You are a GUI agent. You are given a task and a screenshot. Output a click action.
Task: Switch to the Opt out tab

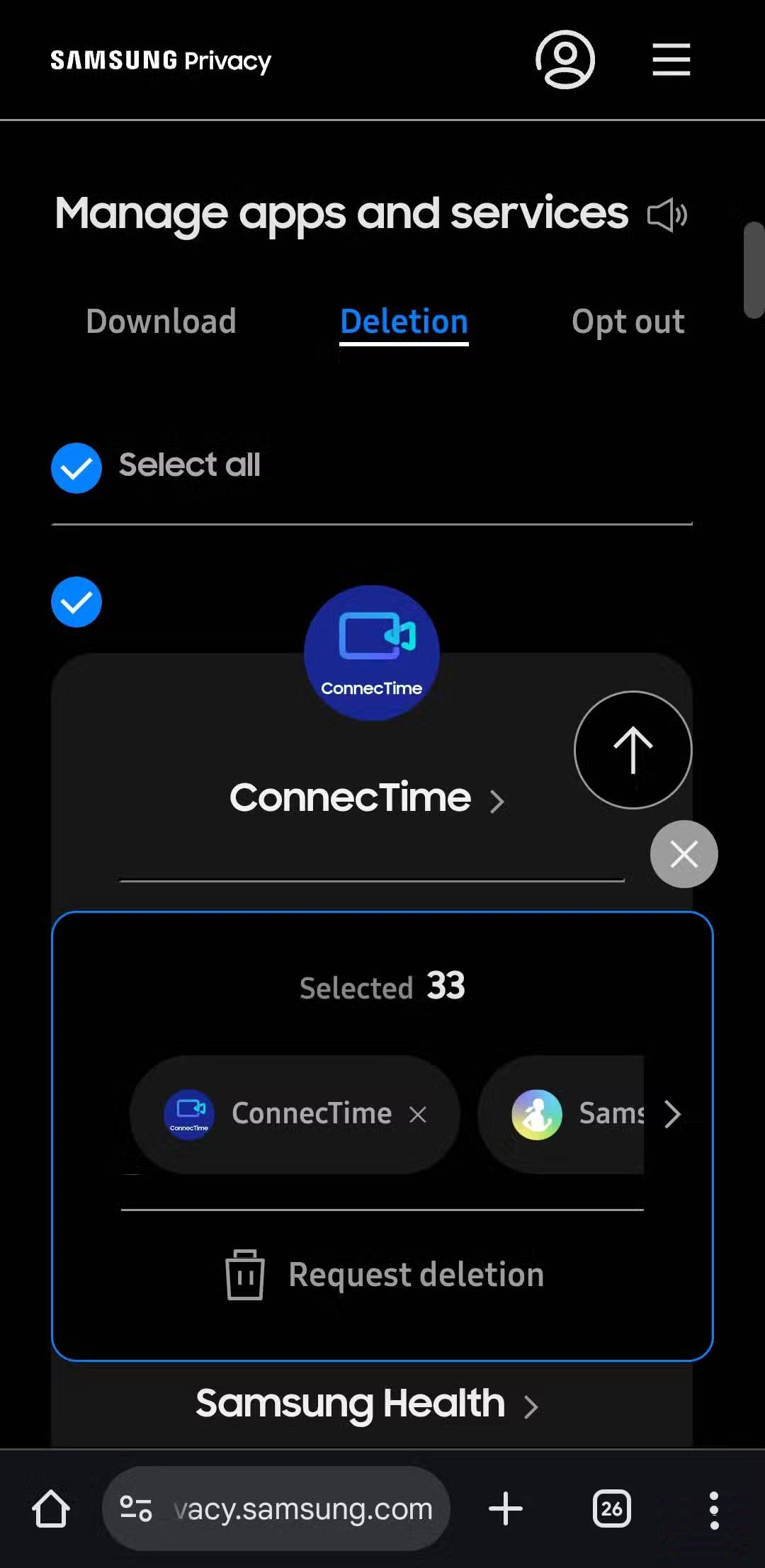click(x=627, y=322)
